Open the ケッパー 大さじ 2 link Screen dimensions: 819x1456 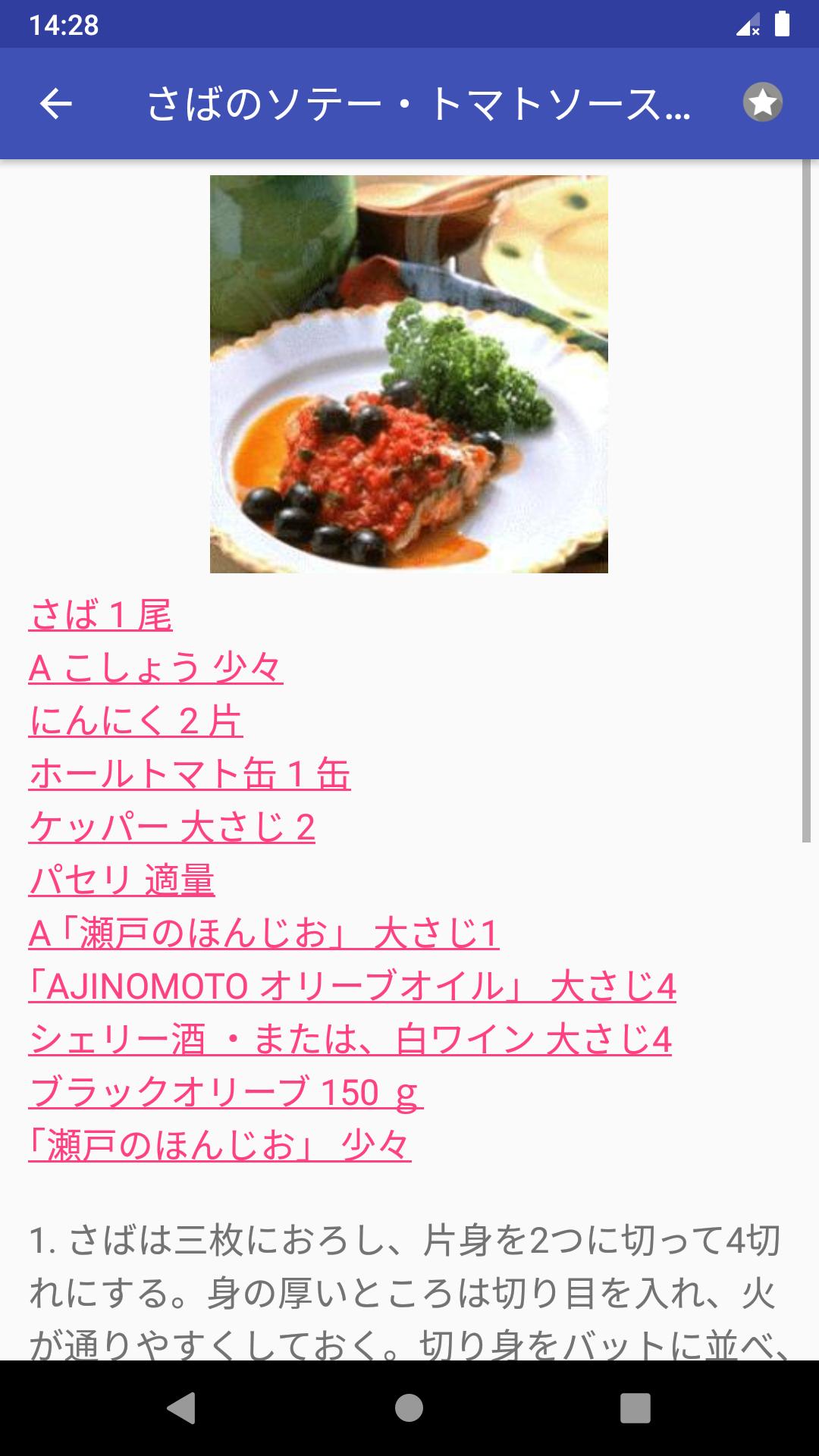click(x=172, y=827)
